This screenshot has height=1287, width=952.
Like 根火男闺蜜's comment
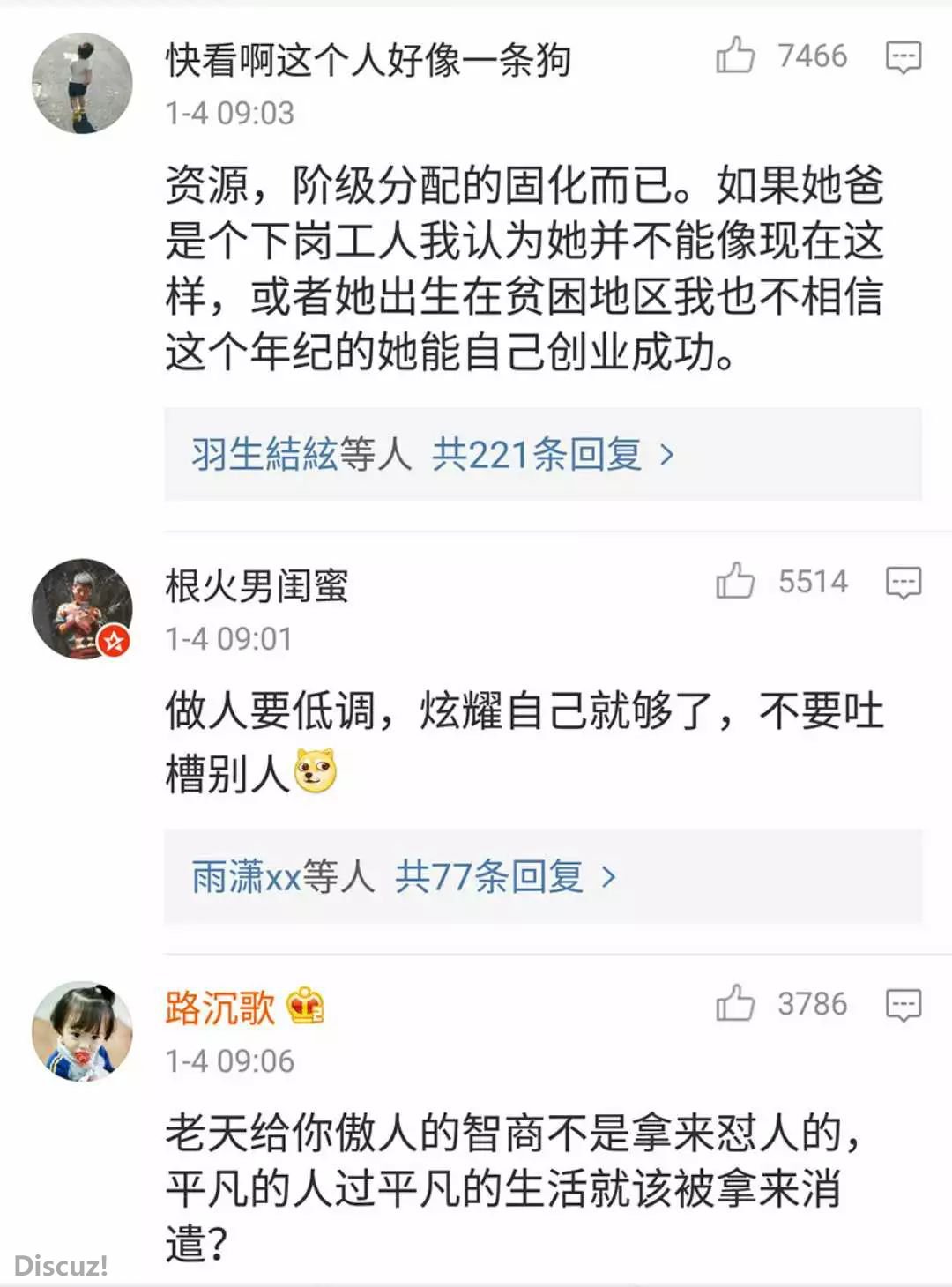pos(735,582)
